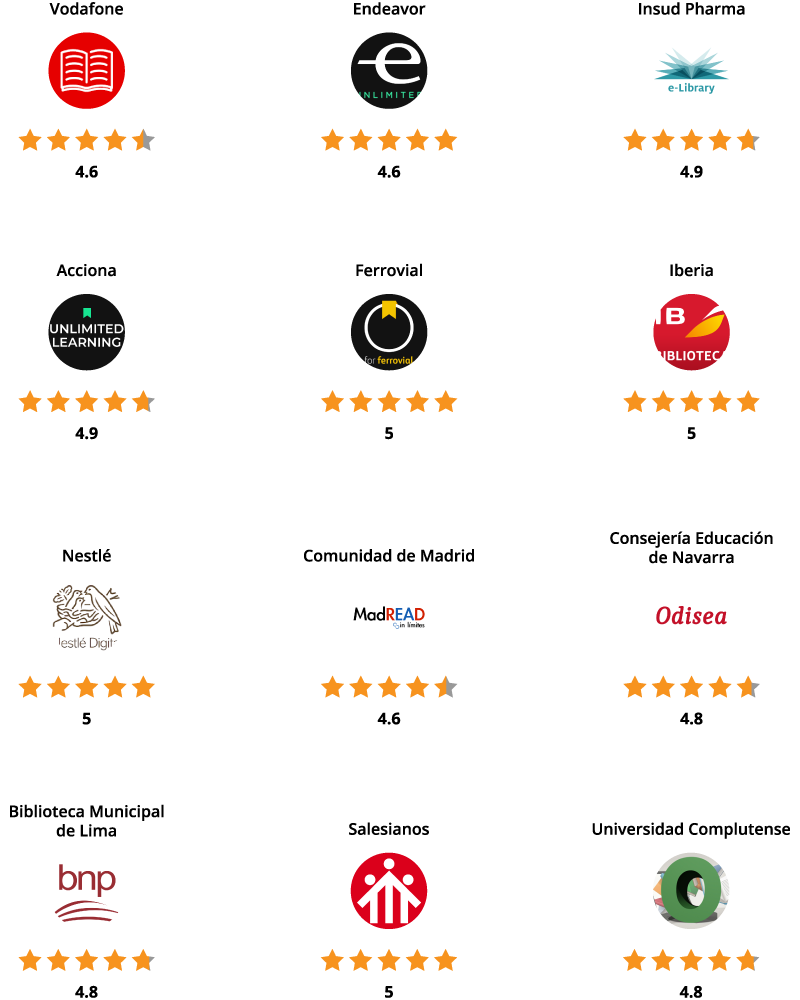Open the MadREAD app

click(x=389, y=617)
